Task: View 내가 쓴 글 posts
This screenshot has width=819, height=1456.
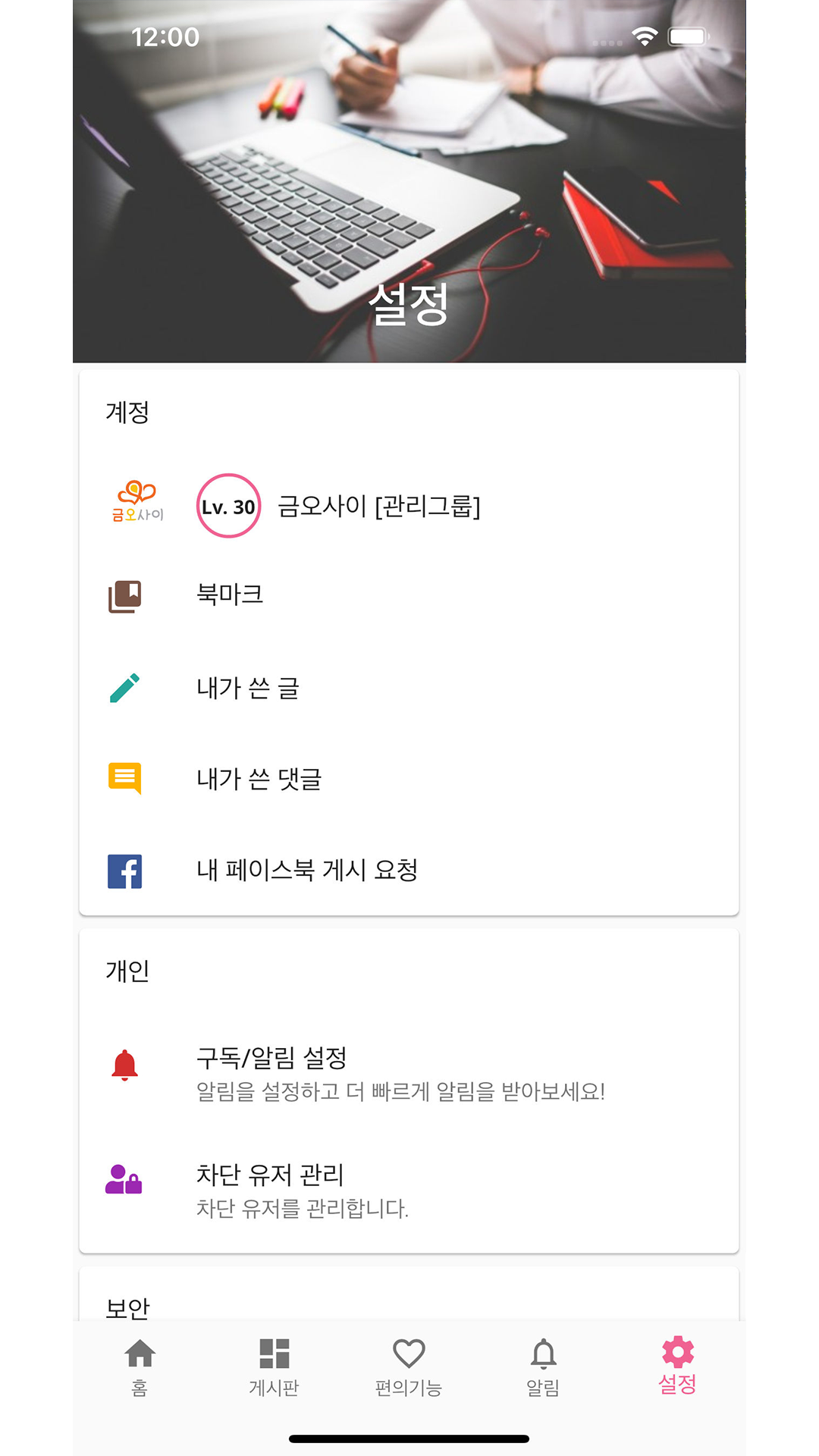Action: point(247,689)
